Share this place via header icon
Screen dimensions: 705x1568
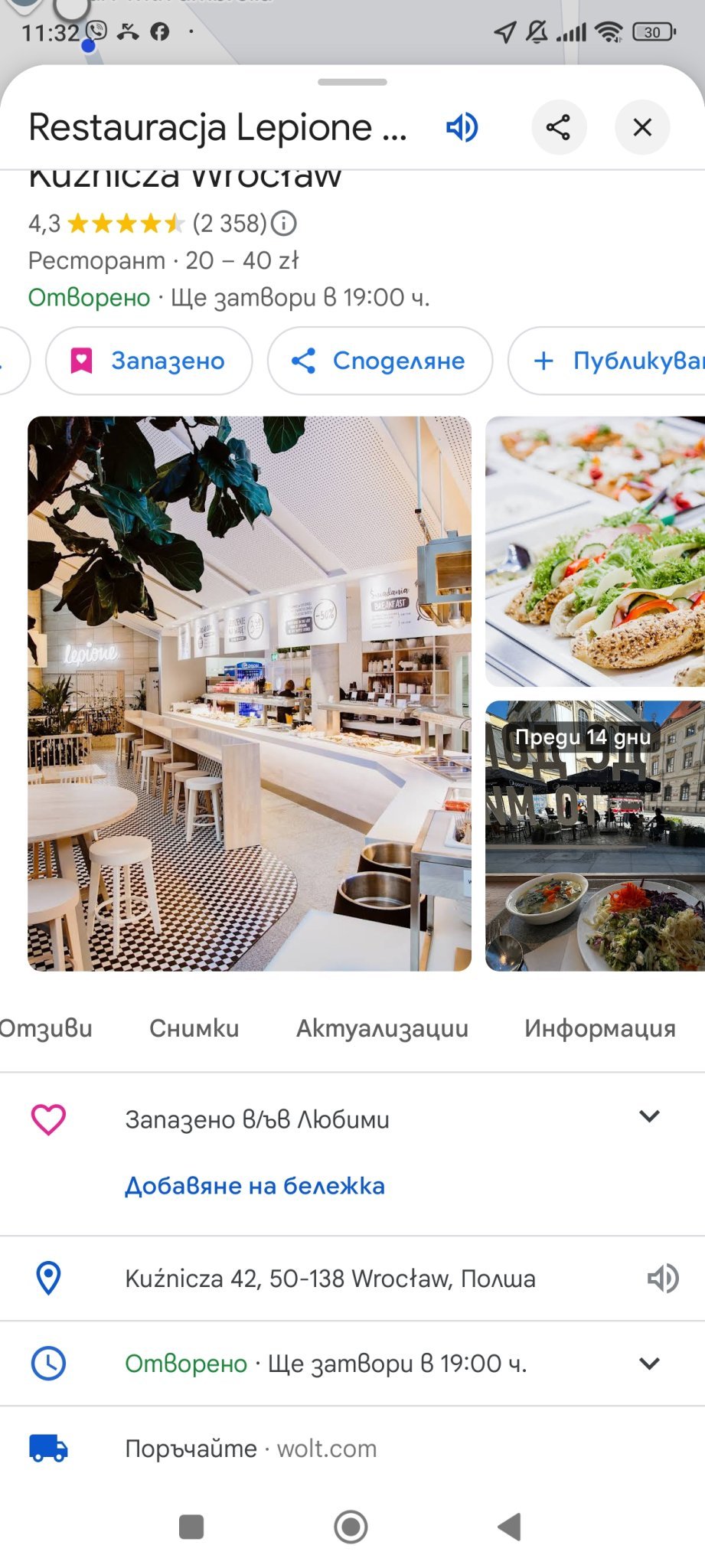559,127
